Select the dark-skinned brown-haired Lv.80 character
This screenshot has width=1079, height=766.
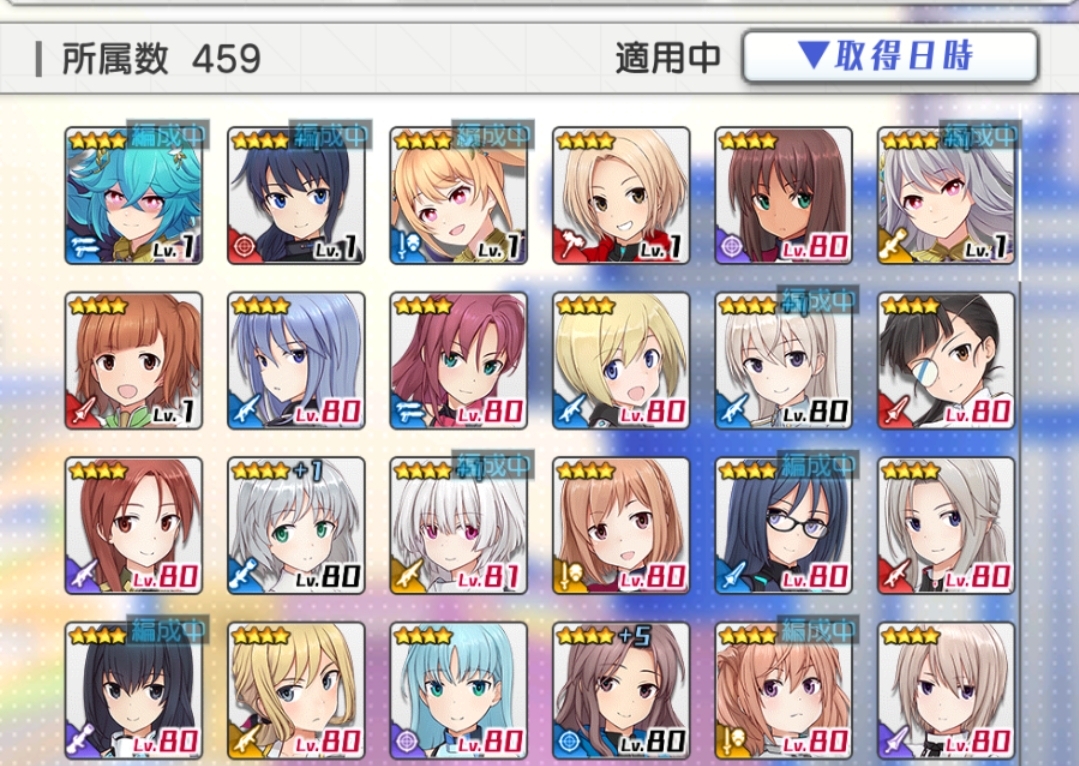[783, 196]
